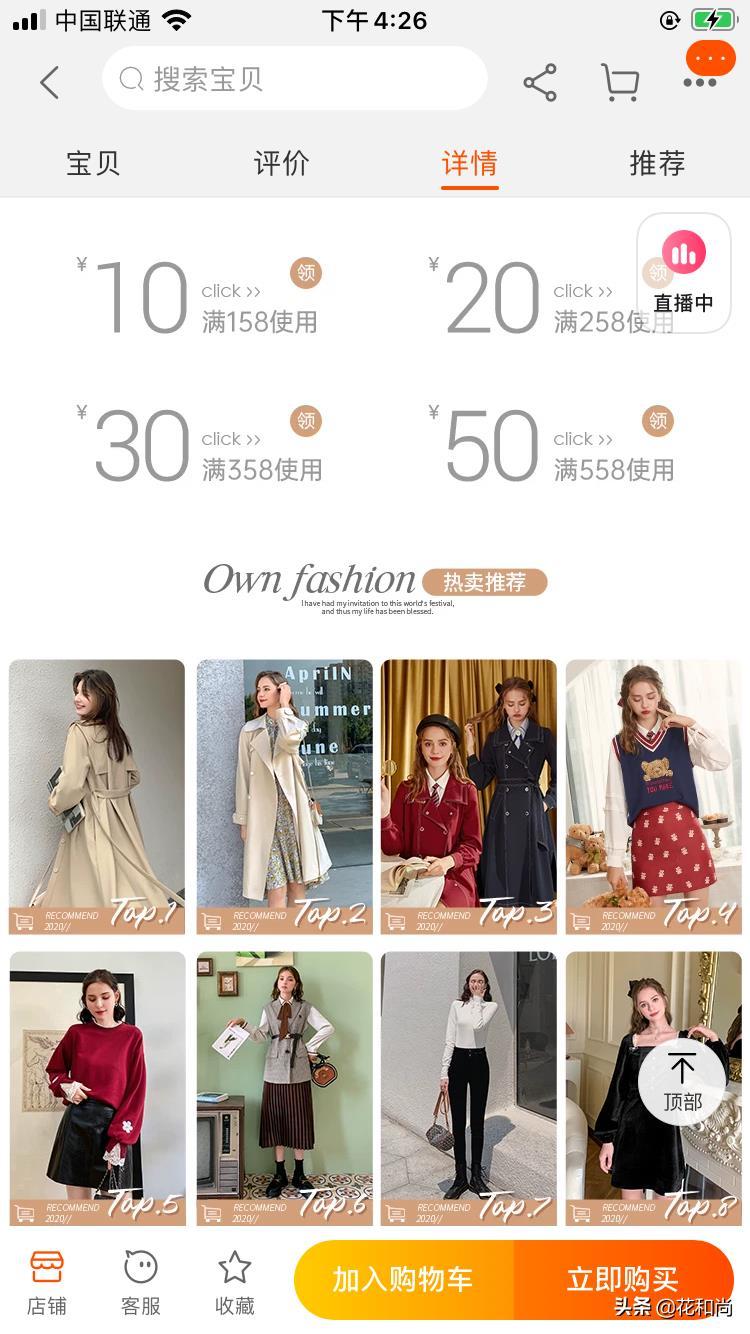Viewport: 750px width, 1334px height.
Task: Claim the ¥30 coupon (满358使用)
Action: [306, 421]
